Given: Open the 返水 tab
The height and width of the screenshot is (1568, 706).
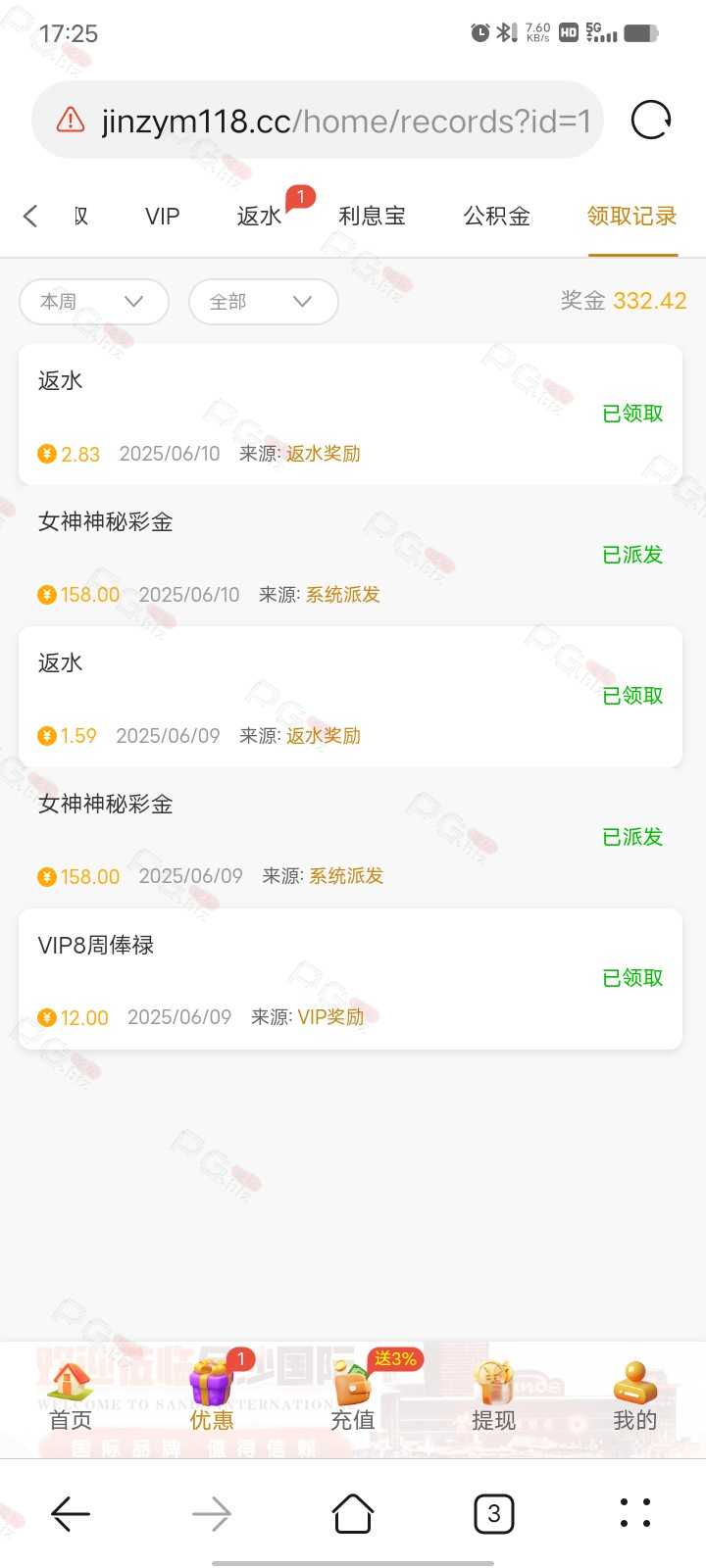Looking at the screenshot, I should (259, 216).
